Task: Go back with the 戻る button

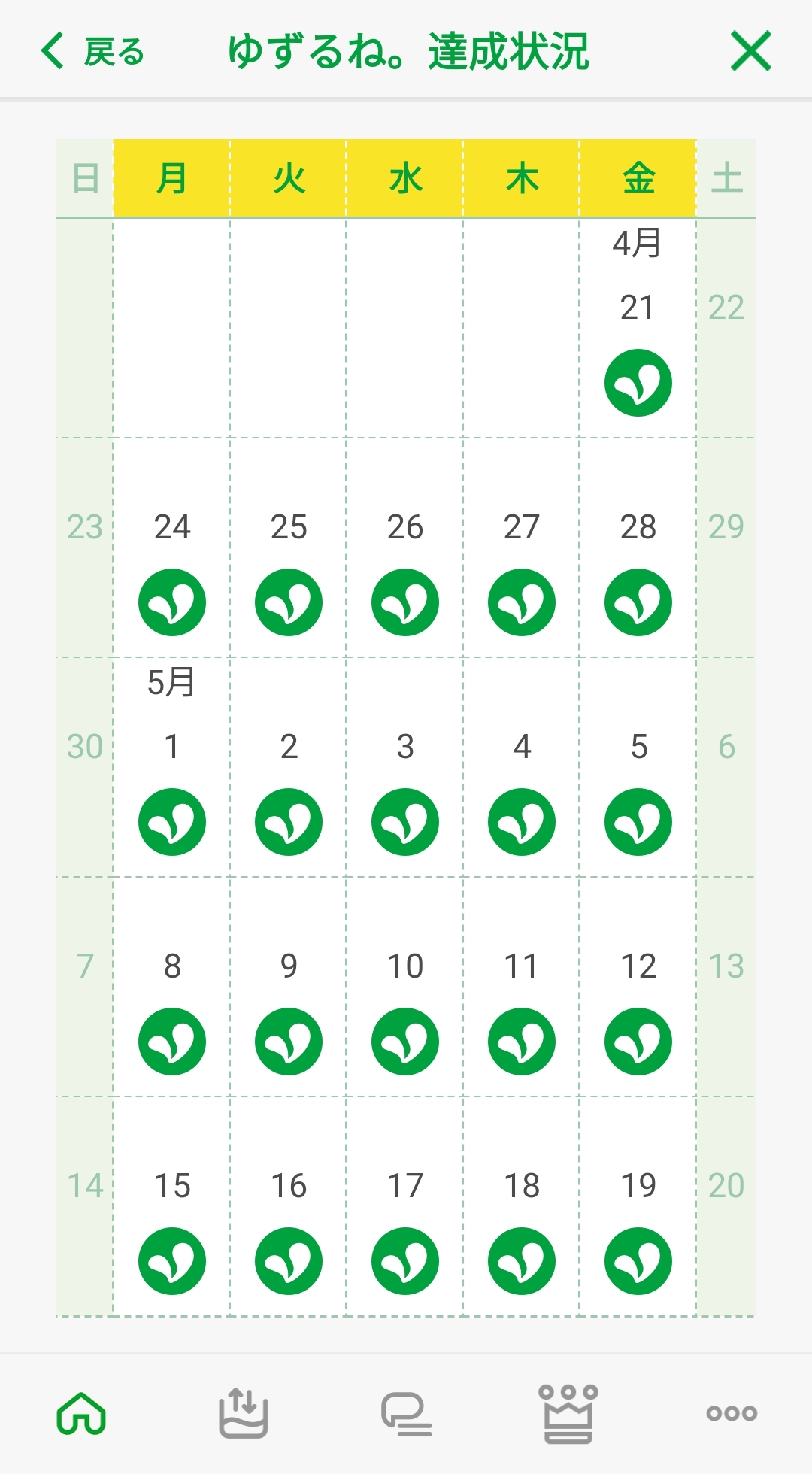Action: pos(92,51)
